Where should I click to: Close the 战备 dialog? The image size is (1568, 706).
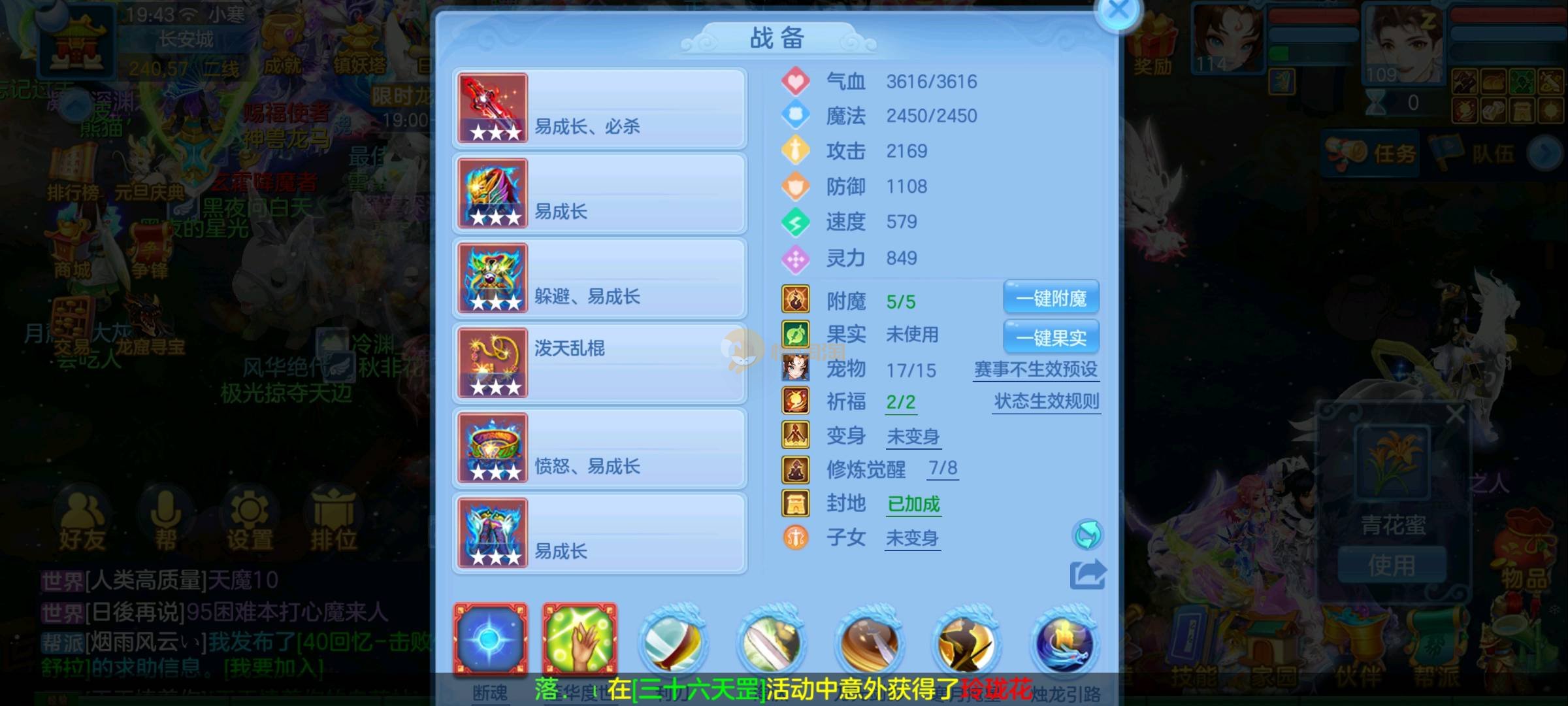pos(1119,10)
